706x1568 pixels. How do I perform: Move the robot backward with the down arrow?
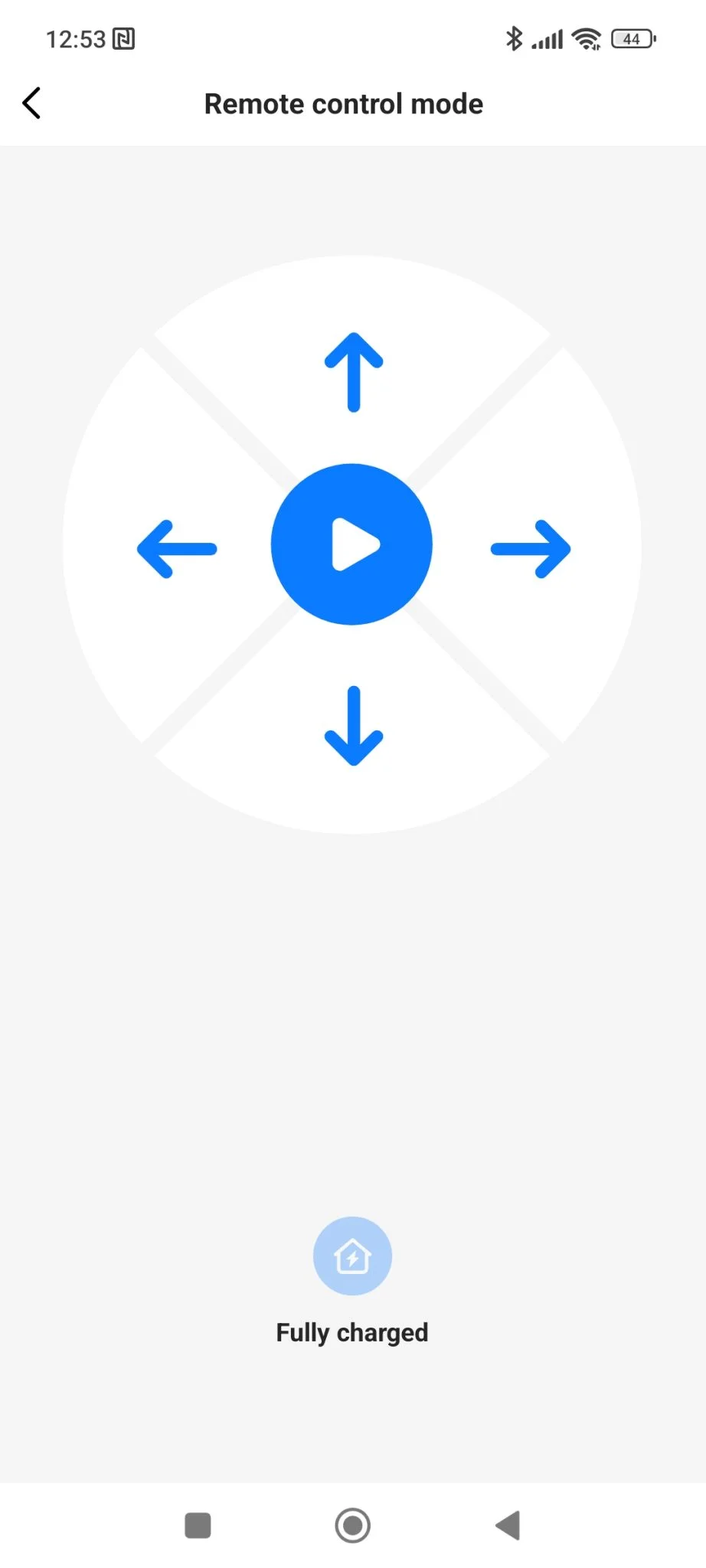(x=353, y=726)
